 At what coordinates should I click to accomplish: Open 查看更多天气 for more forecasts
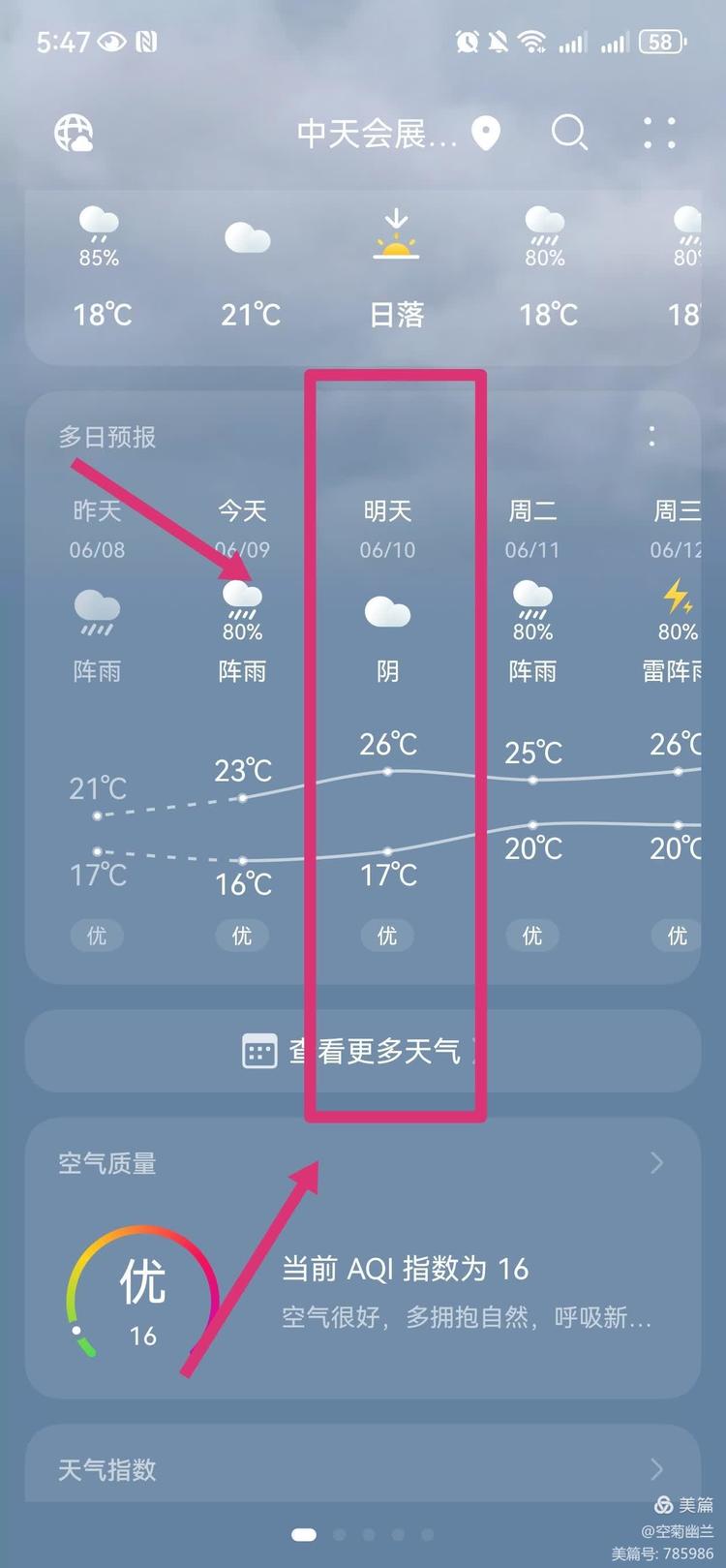(363, 1051)
